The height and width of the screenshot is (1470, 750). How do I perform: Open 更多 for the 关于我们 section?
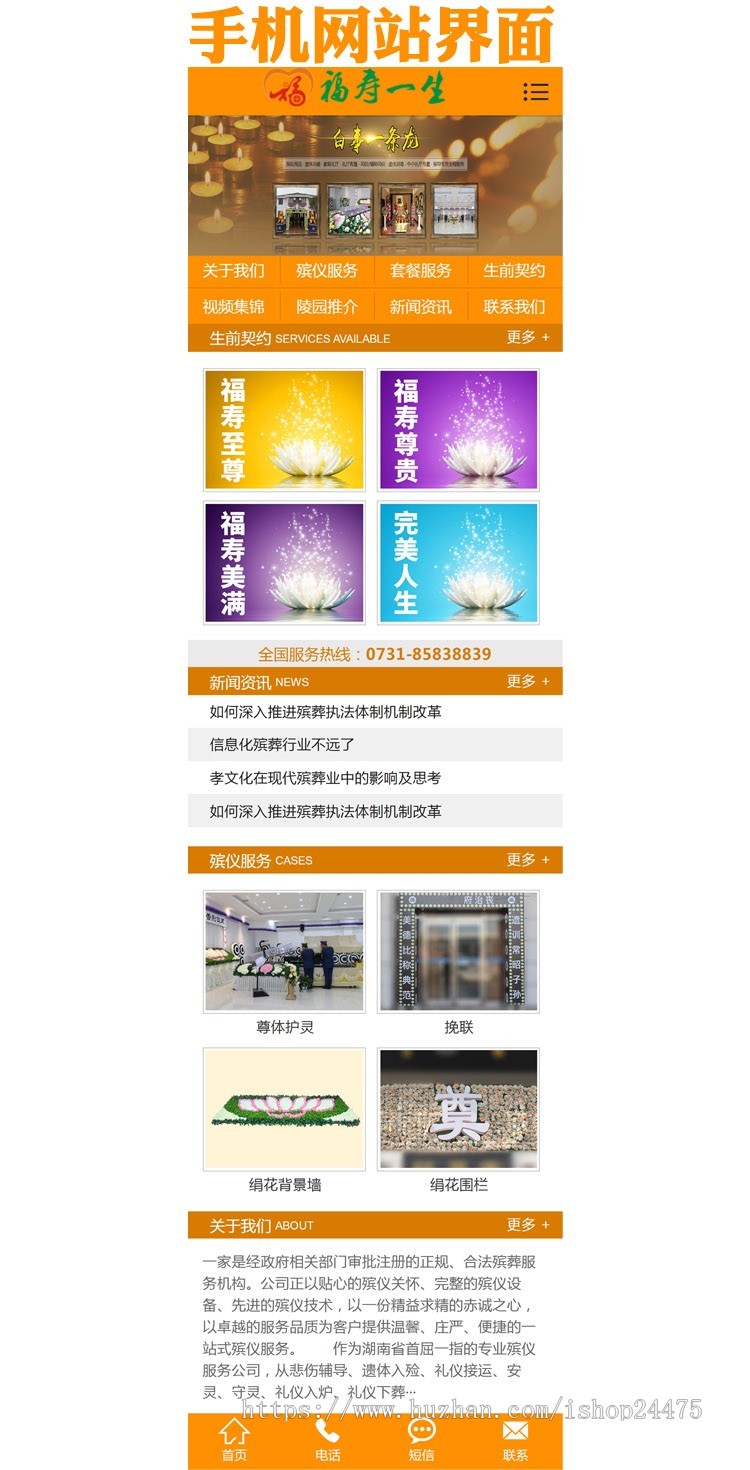528,1223
